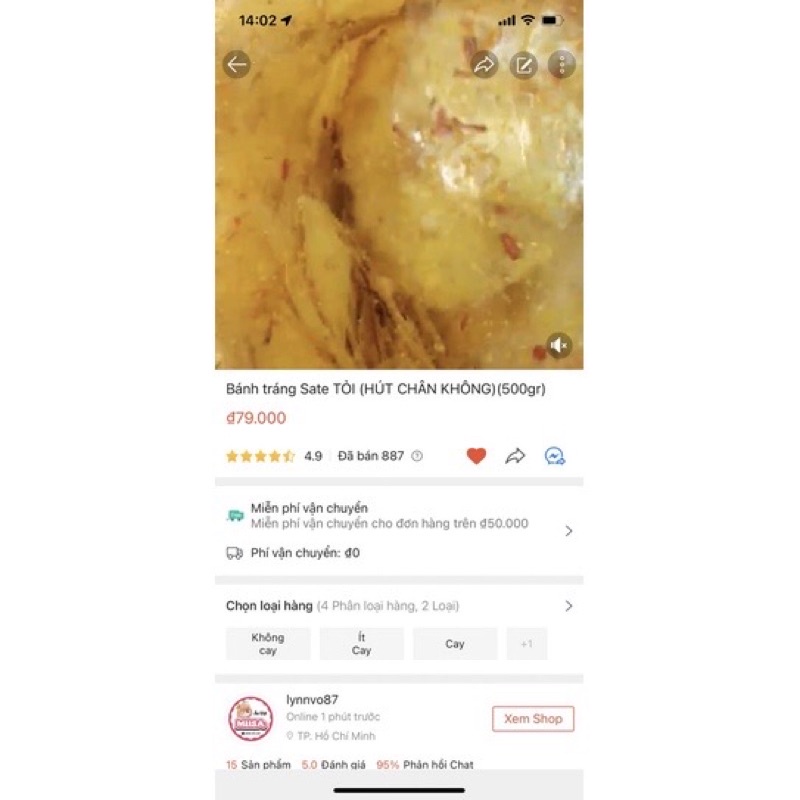Open lynnvo87 shop avatar
Screen dimensions: 800x800
(x=251, y=719)
